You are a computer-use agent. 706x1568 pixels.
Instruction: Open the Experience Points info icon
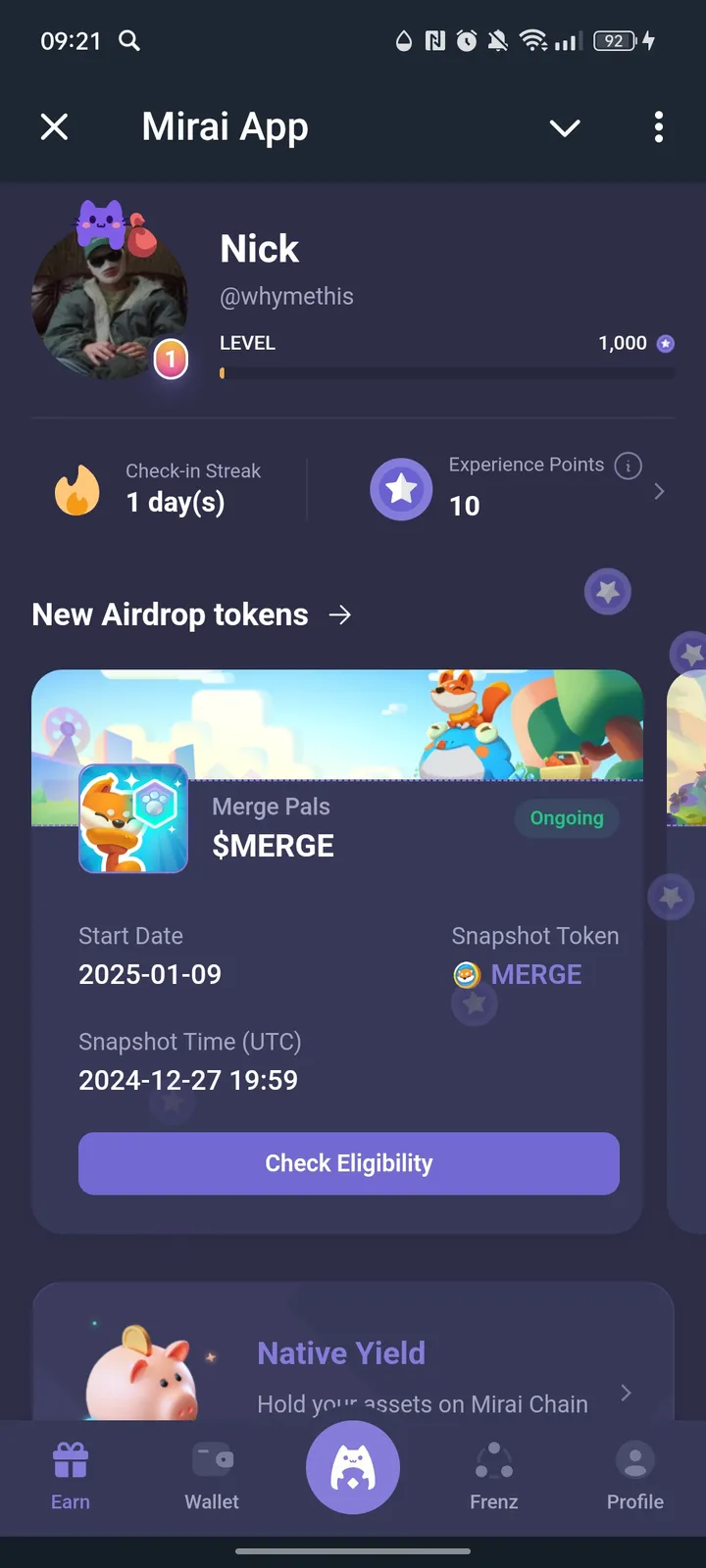pyautogui.click(x=628, y=465)
